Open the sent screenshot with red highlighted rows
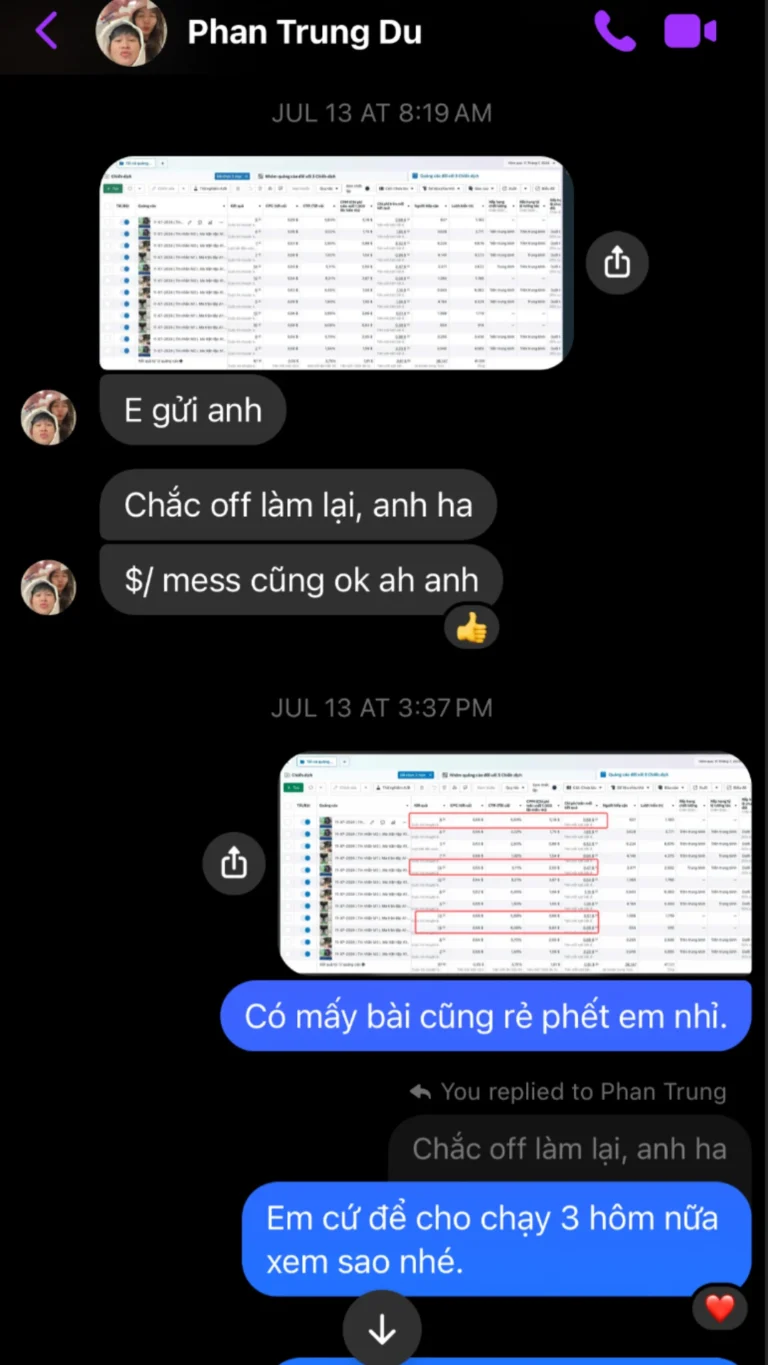Image resolution: width=768 pixels, height=1365 pixels. tap(515, 862)
